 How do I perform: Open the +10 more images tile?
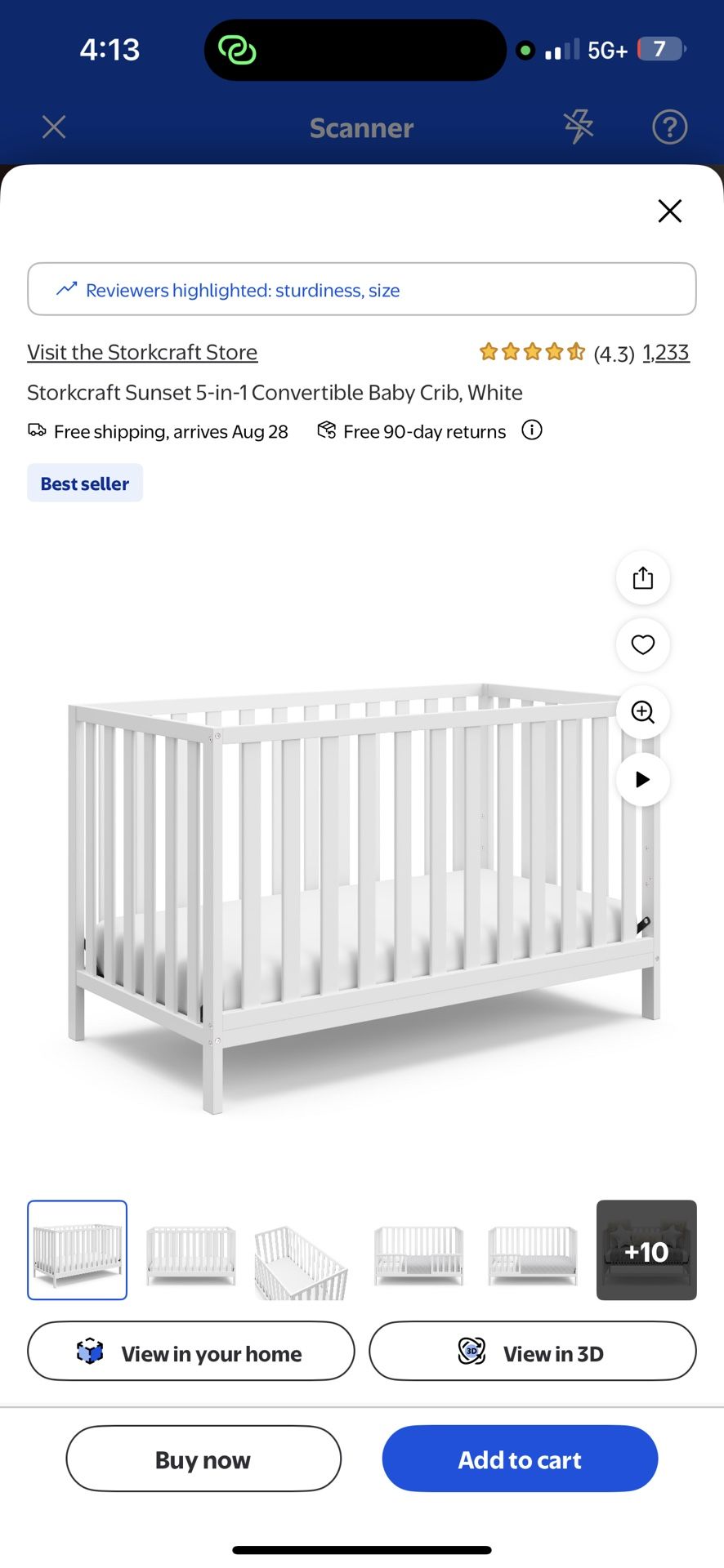click(x=646, y=1250)
